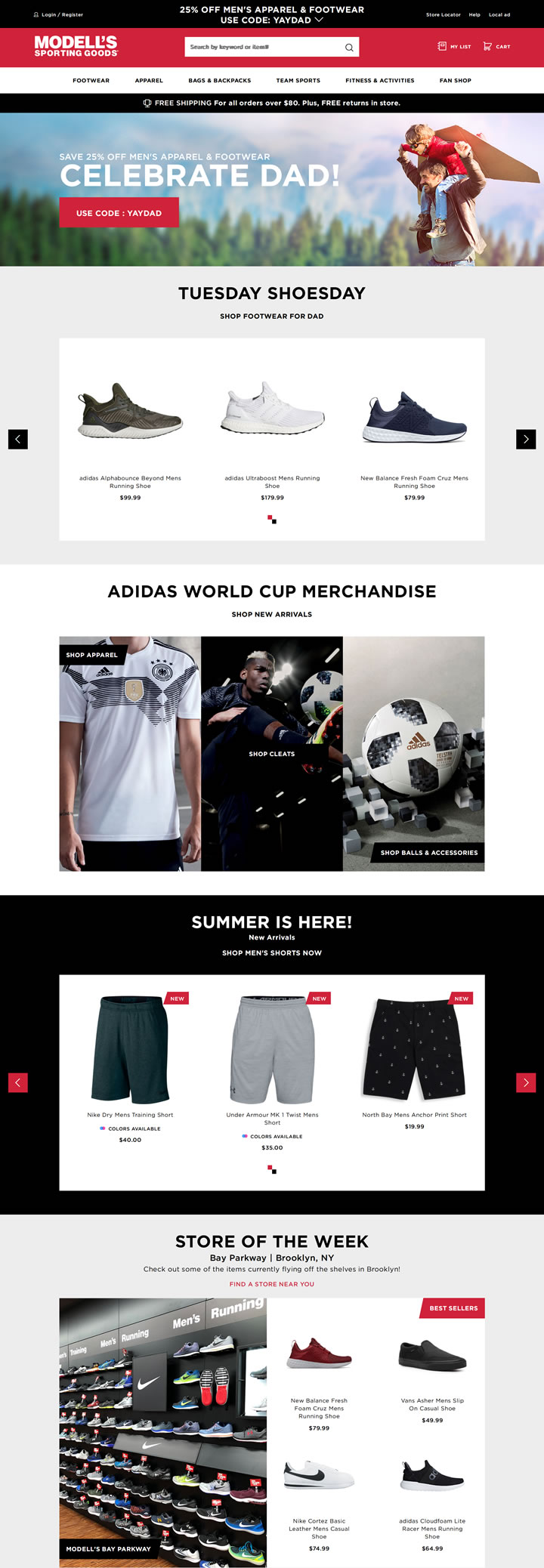Open Vans Asher Mens Slip On shoe
Screen dimensions: 544x1568
point(432,1404)
